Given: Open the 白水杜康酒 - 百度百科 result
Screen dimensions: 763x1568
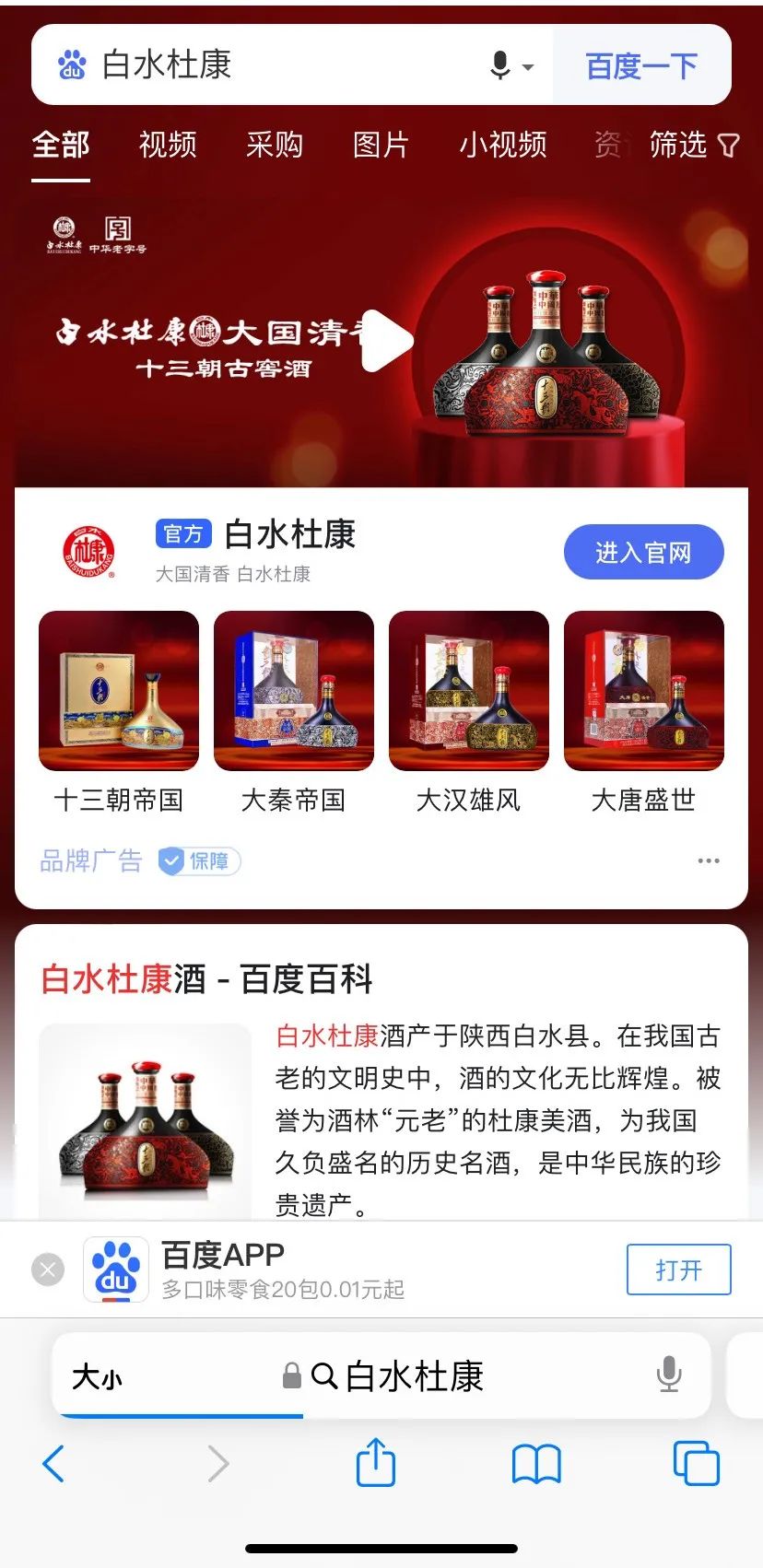Looking at the screenshot, I should tap(207, 979).
